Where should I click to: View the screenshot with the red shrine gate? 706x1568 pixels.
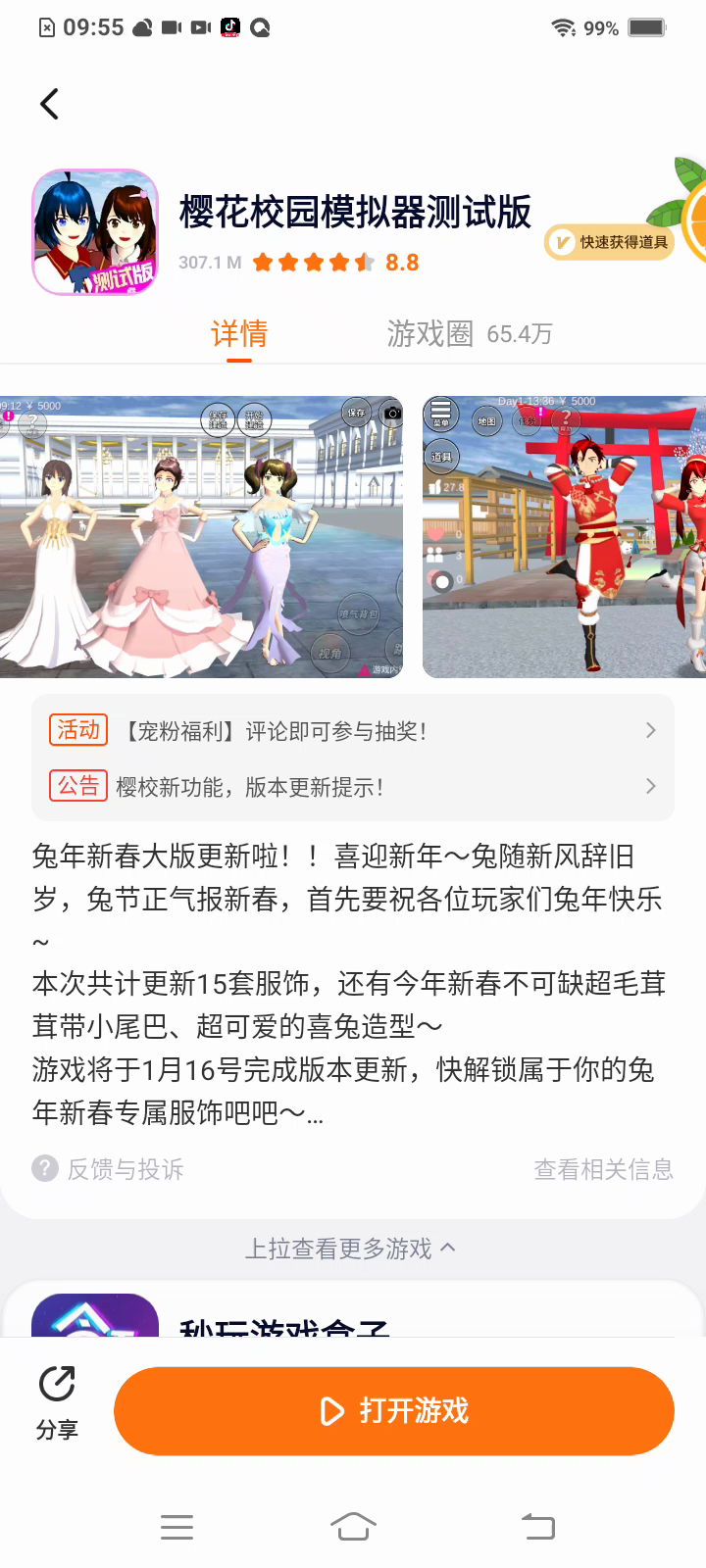(564, 537)
